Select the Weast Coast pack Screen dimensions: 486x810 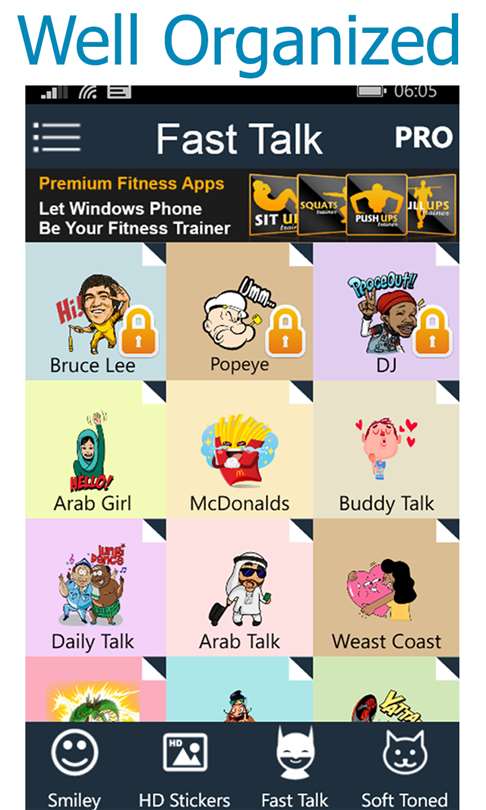pyautogui.click(x=386, y=587)
